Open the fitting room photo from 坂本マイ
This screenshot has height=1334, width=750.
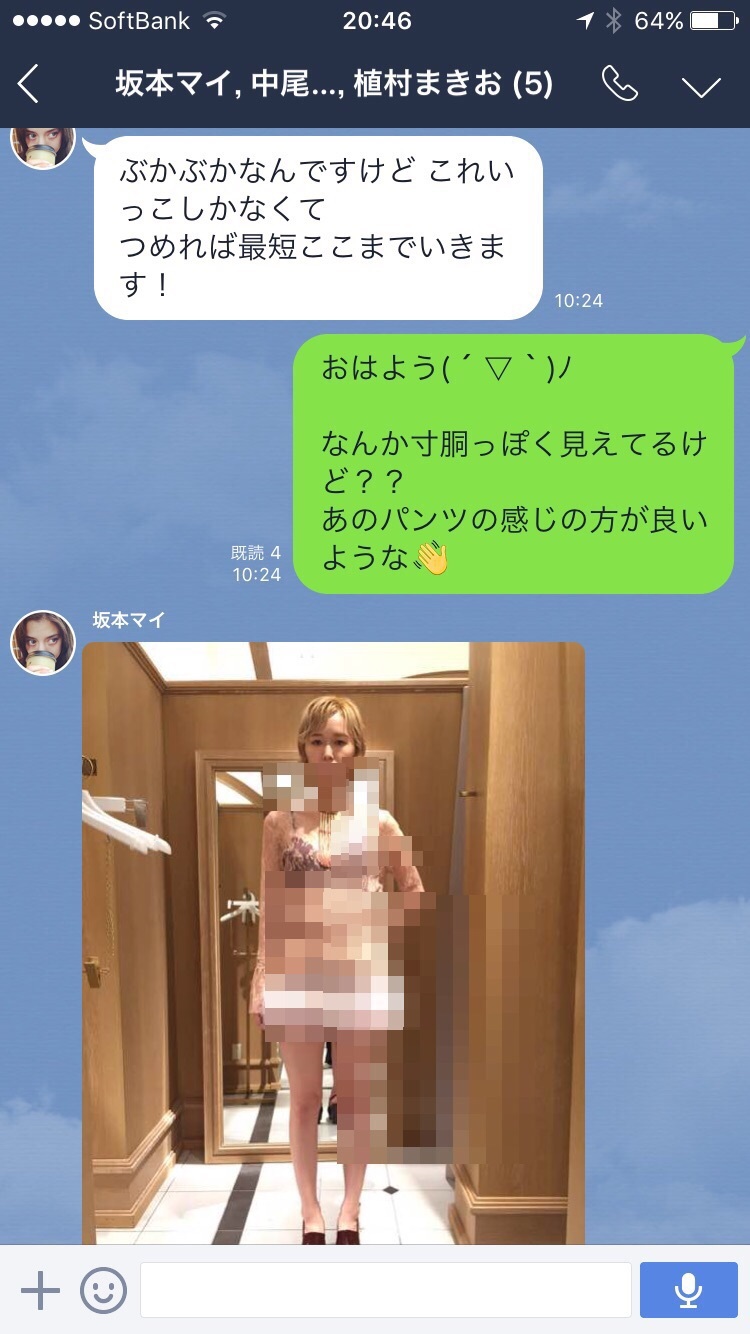coord(333,940)
